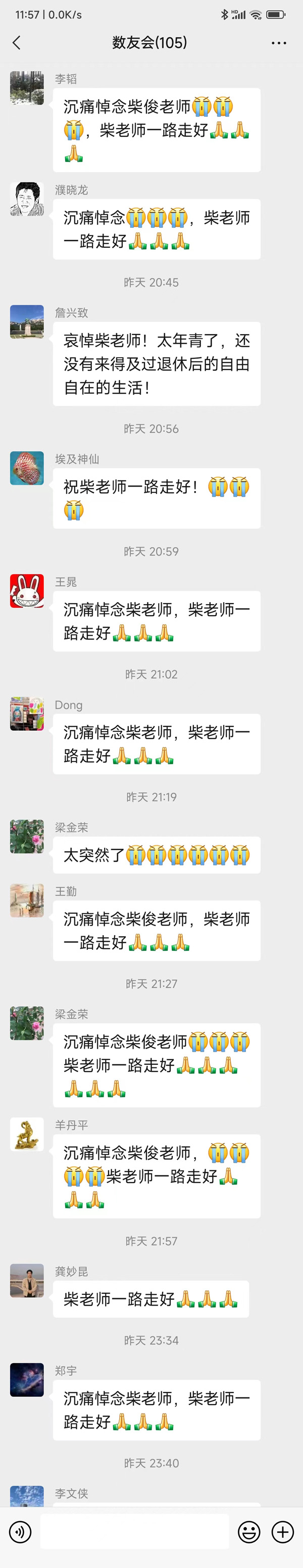This screenshot has height=1568, width=303.
Task: Open 龚妙昆's avatar
Action: point(27,1281)
